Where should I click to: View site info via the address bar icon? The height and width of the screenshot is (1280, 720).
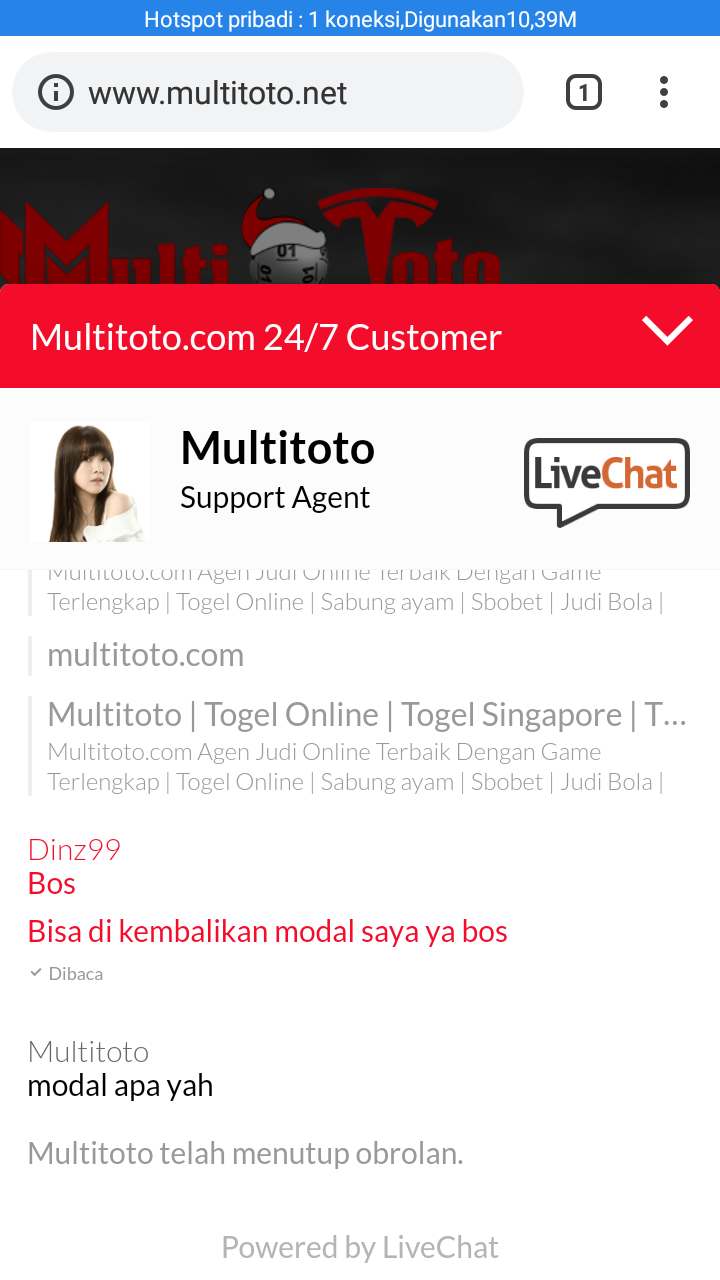pyautogui.click(x=56, y=94)
